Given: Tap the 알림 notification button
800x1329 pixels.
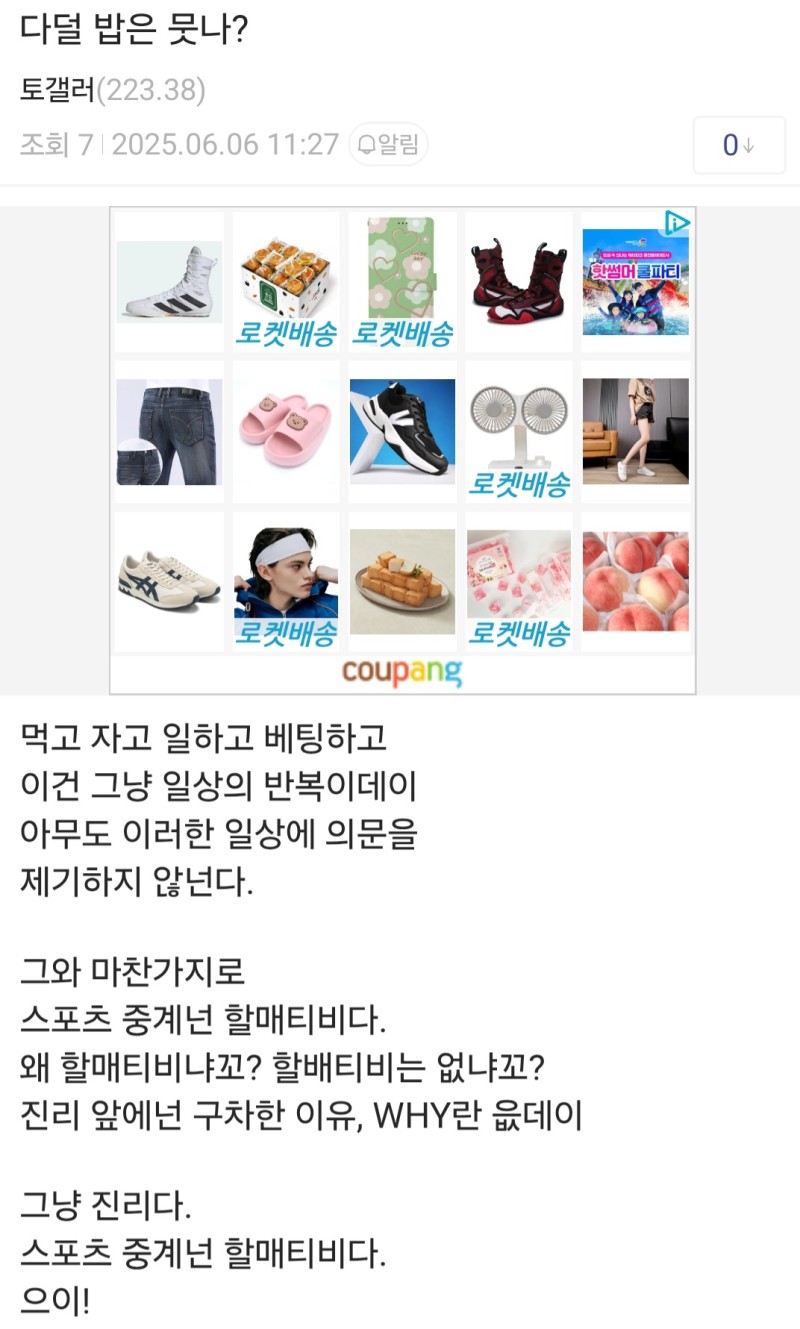Looking at the screenshot, I should pyautogui.click(x=389, y=146).
